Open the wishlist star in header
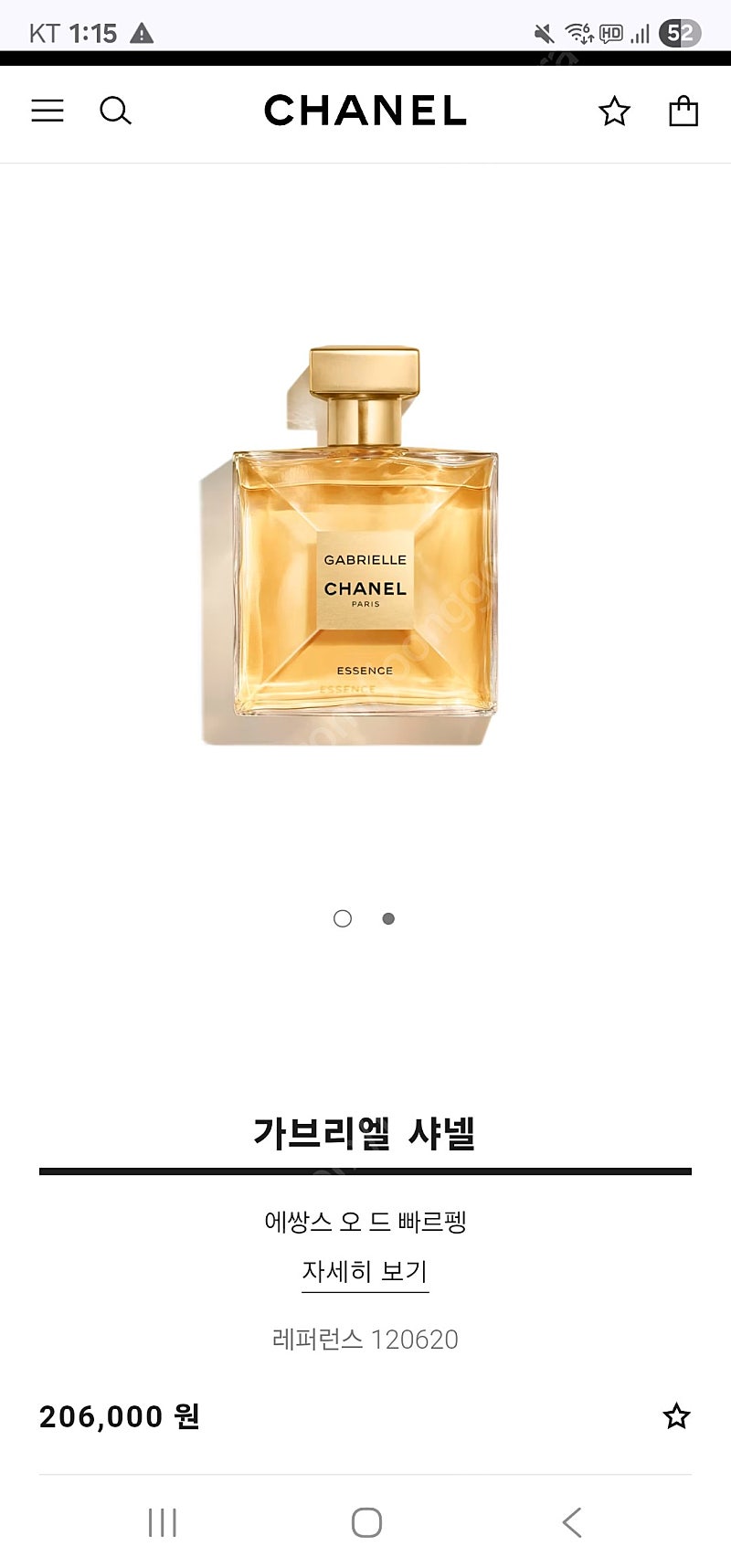731x1568 pixels. click(614, 111)
